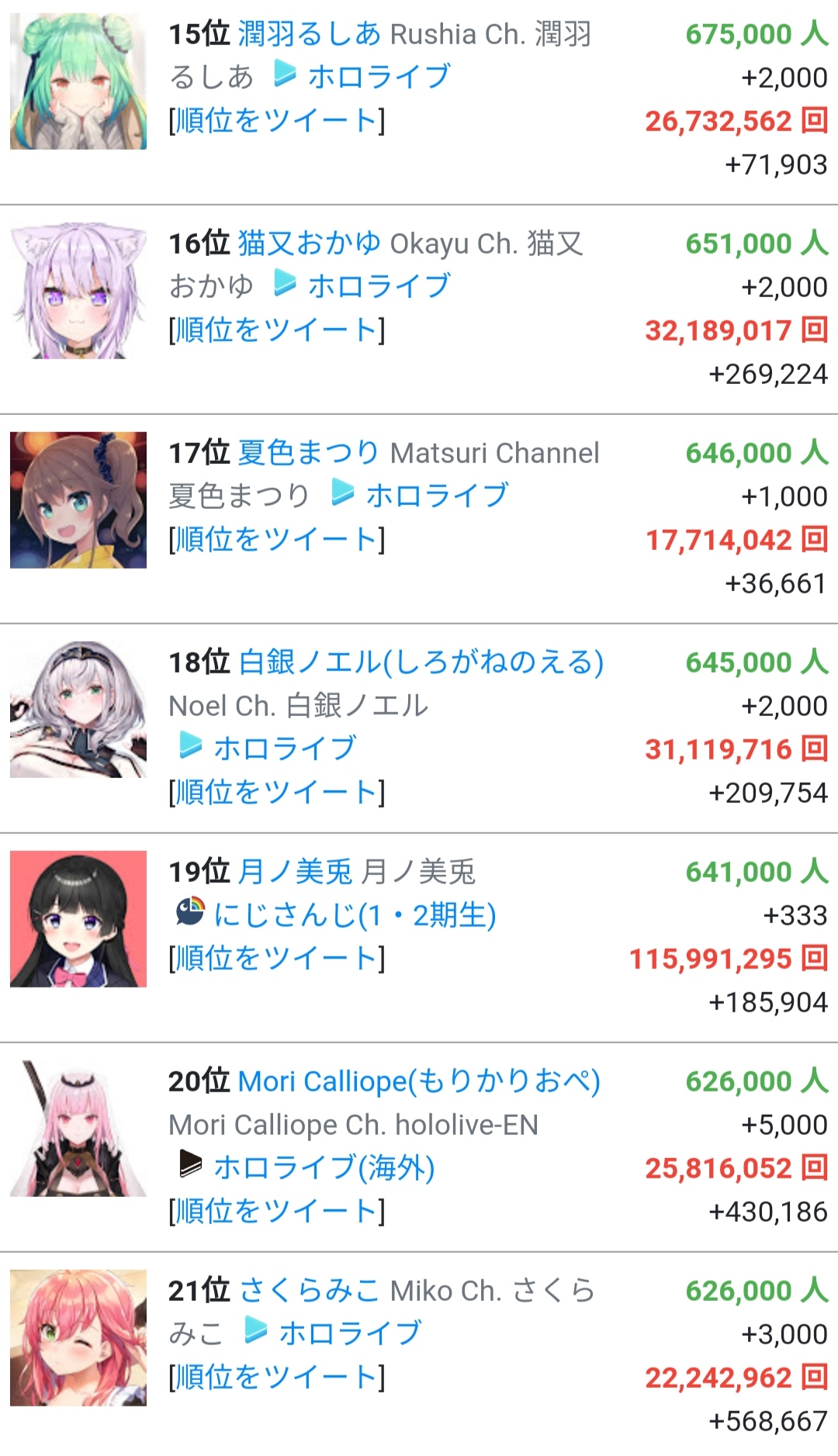838x1456 pixels.
Task: Tweet the rank for 16位 猫又おかゆ
Action: (277, 330)
